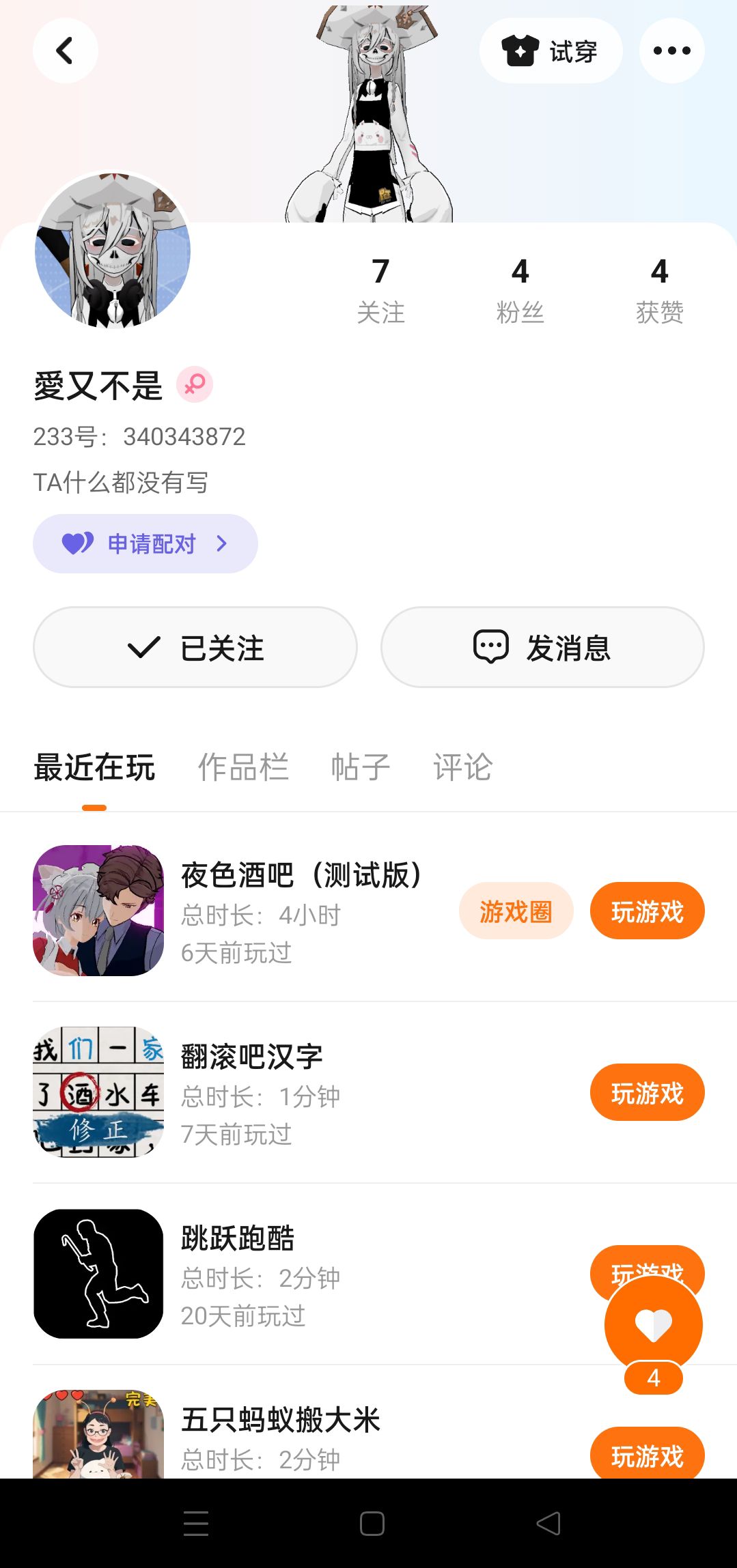Unfollow via the 已关注 button
The width and height of the screenshot is (737, 1568).
[195, 647]
